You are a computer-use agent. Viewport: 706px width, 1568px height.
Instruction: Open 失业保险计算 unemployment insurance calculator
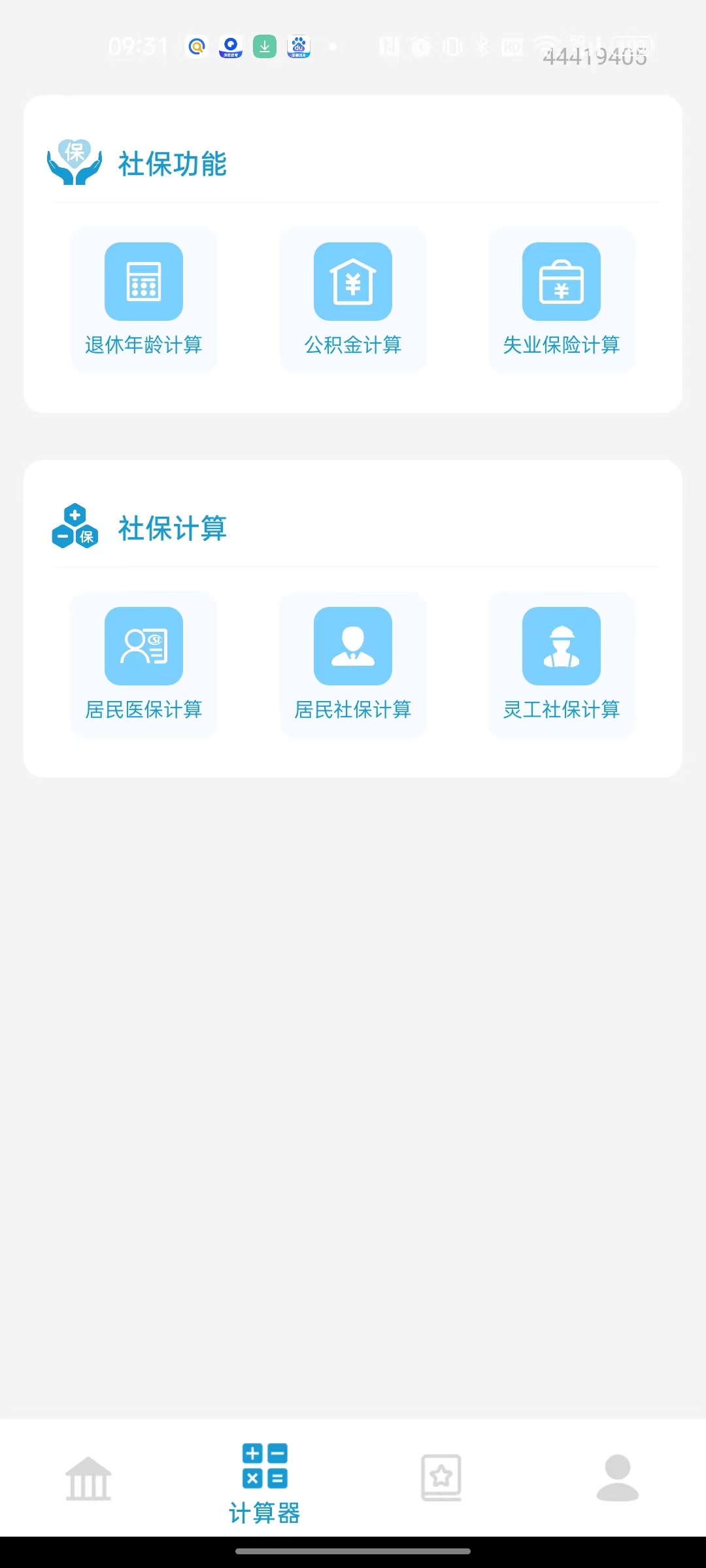coord(562,299)
